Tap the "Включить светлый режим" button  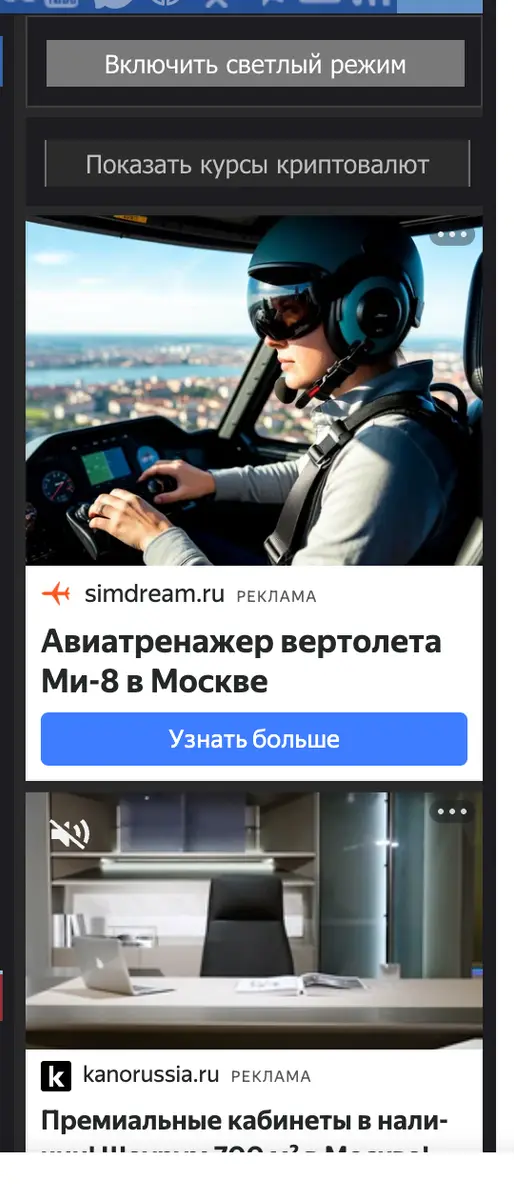255,65
